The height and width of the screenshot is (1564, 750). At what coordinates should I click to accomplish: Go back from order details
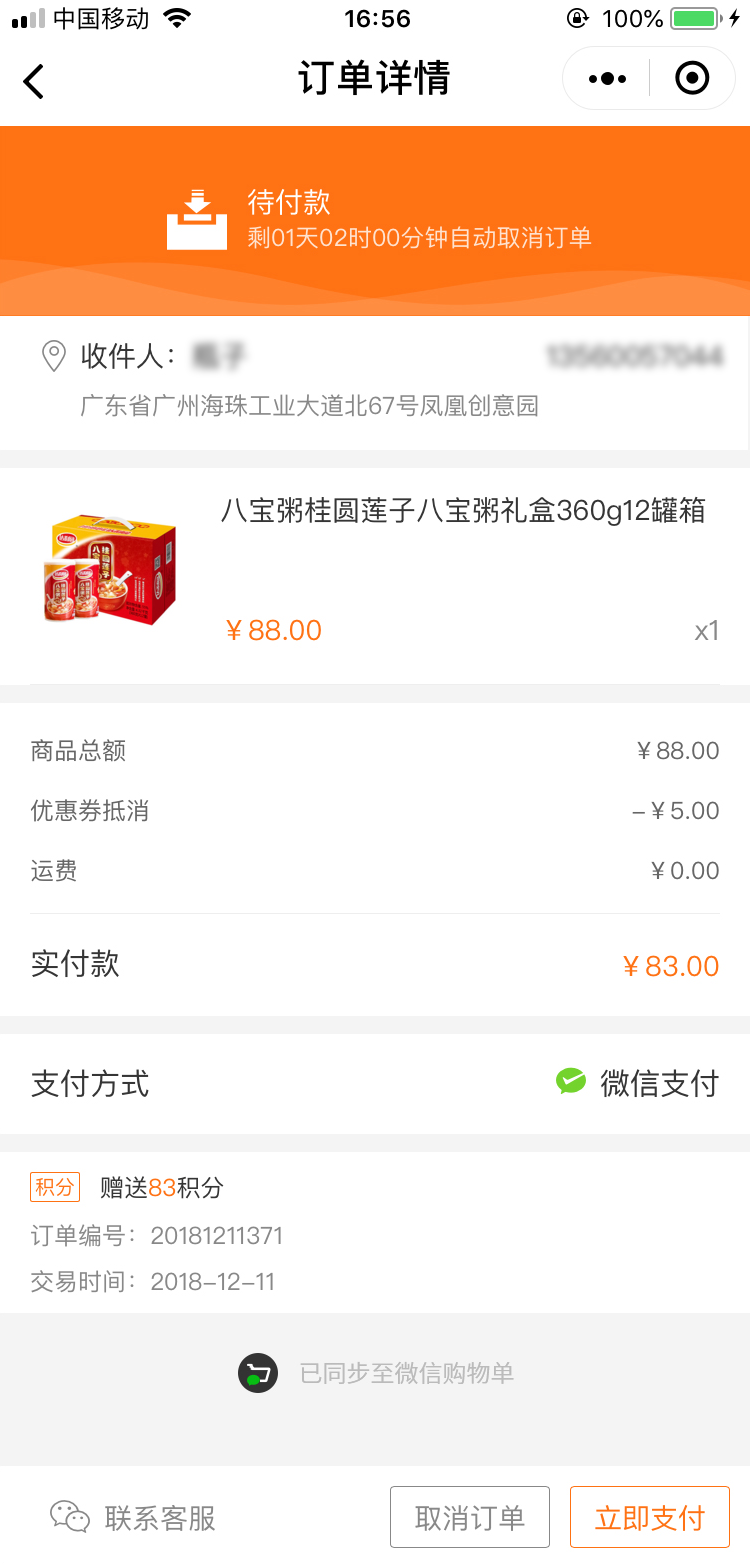point(34,80)
